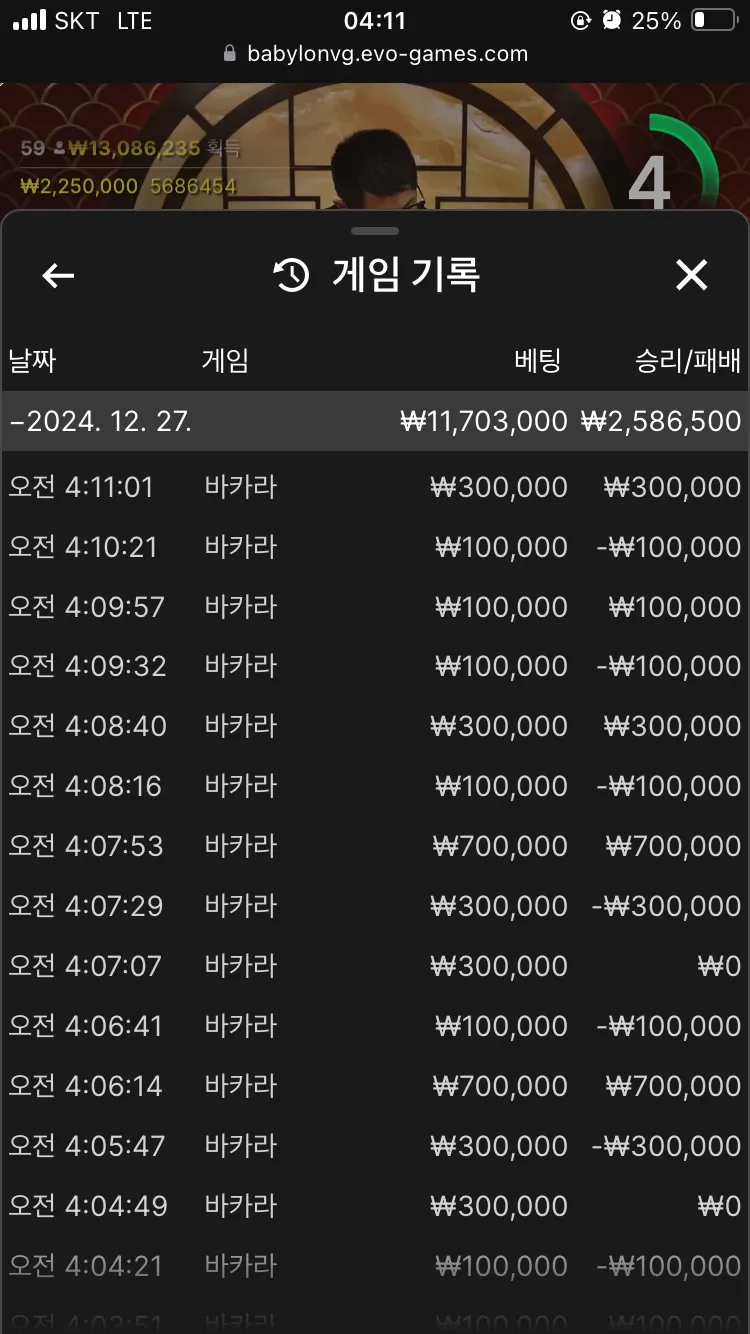
Task: View the 4:06:41 round details
Action: [375, 1026]
